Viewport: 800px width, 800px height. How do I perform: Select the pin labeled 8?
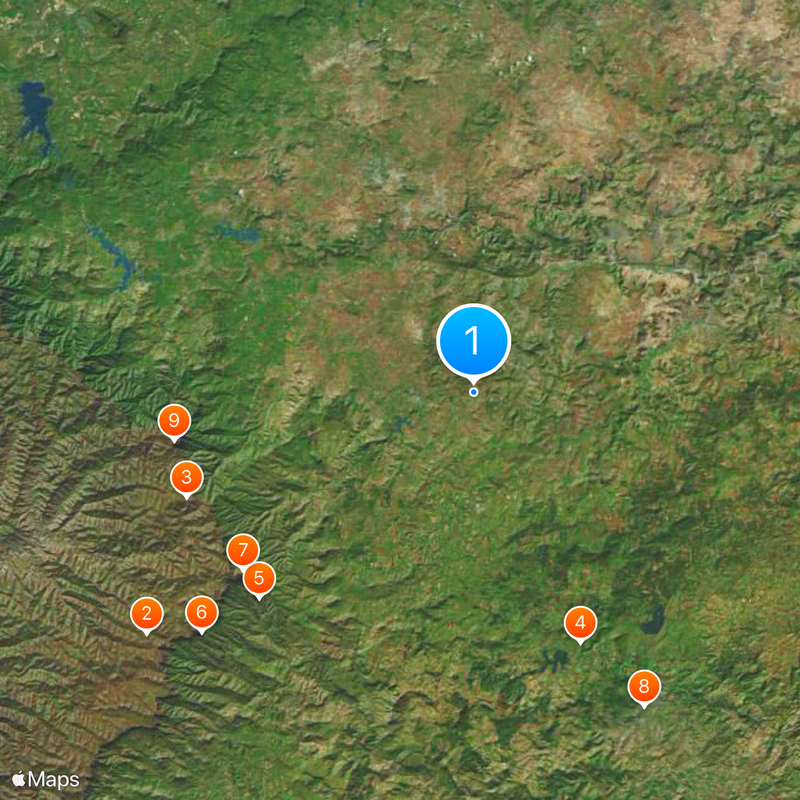644,686
